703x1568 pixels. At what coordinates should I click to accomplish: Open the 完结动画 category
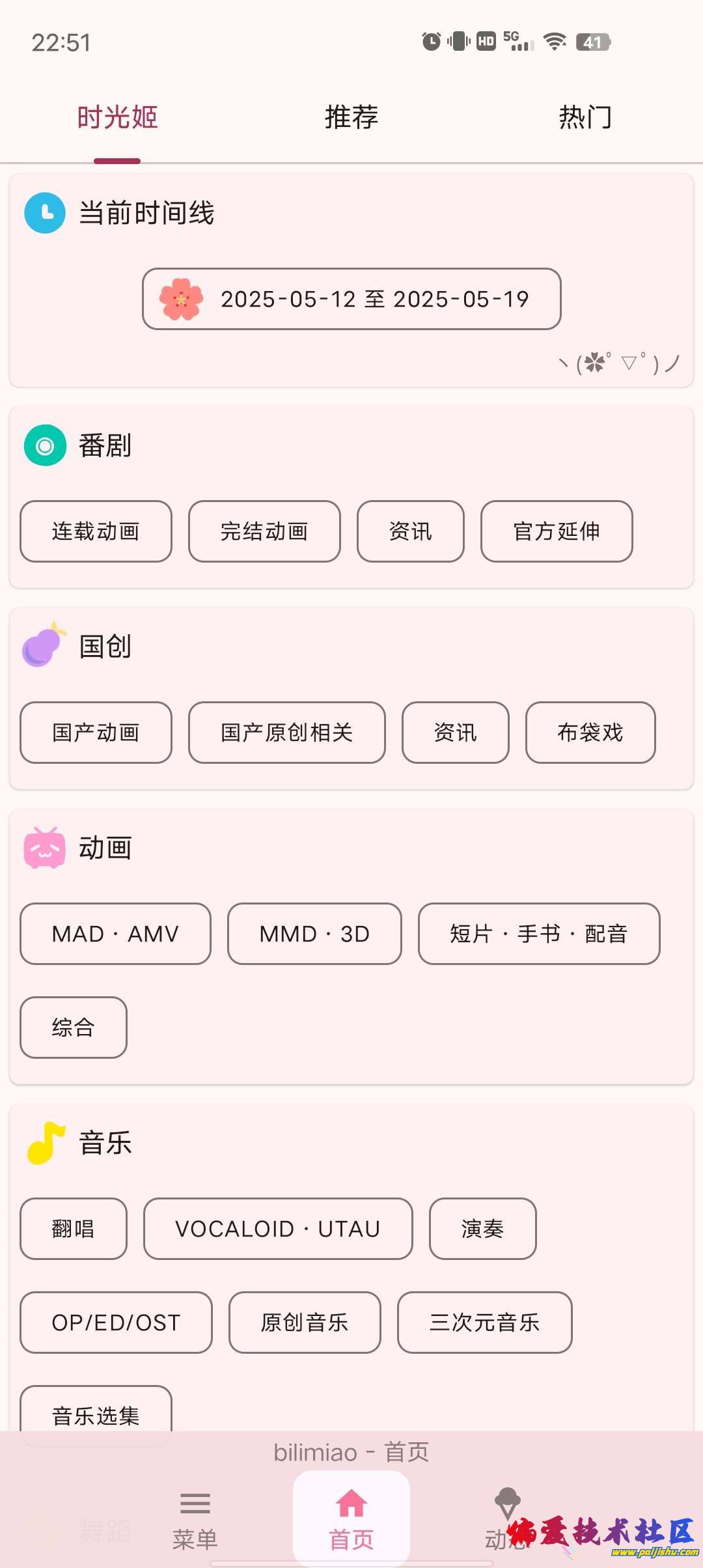point(264,531)
